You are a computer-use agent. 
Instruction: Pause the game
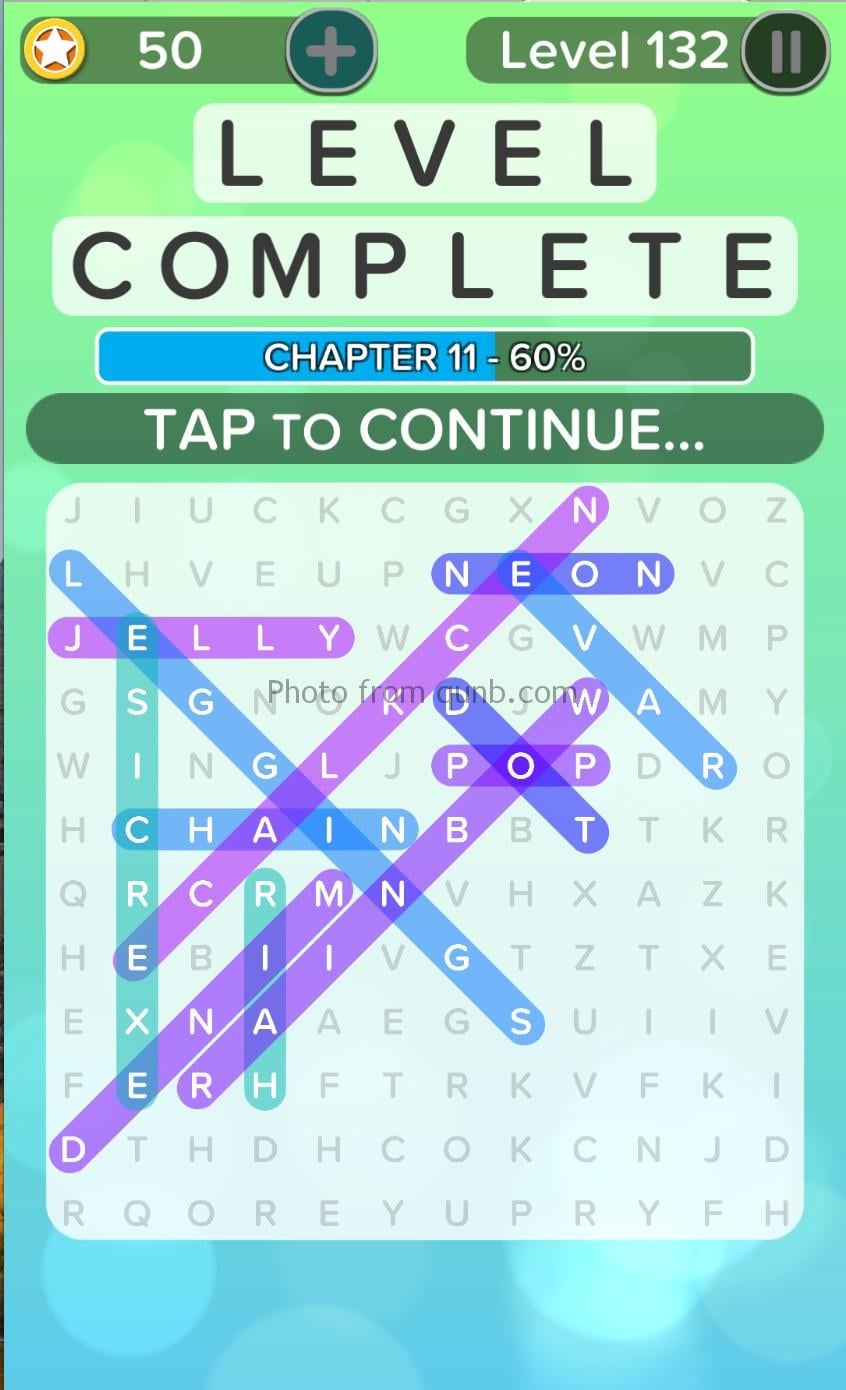point(786,51)
